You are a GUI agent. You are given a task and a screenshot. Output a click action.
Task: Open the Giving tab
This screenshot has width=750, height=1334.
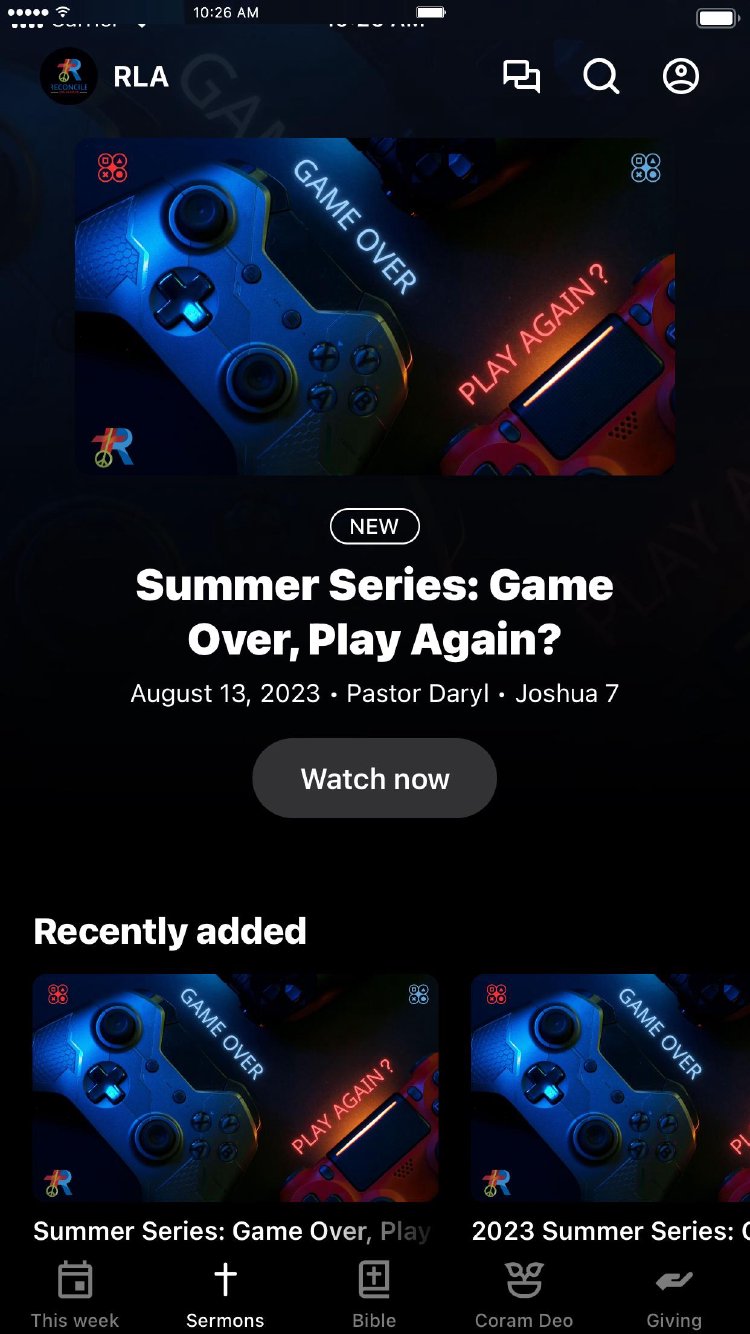click(x=674, y=1295)
